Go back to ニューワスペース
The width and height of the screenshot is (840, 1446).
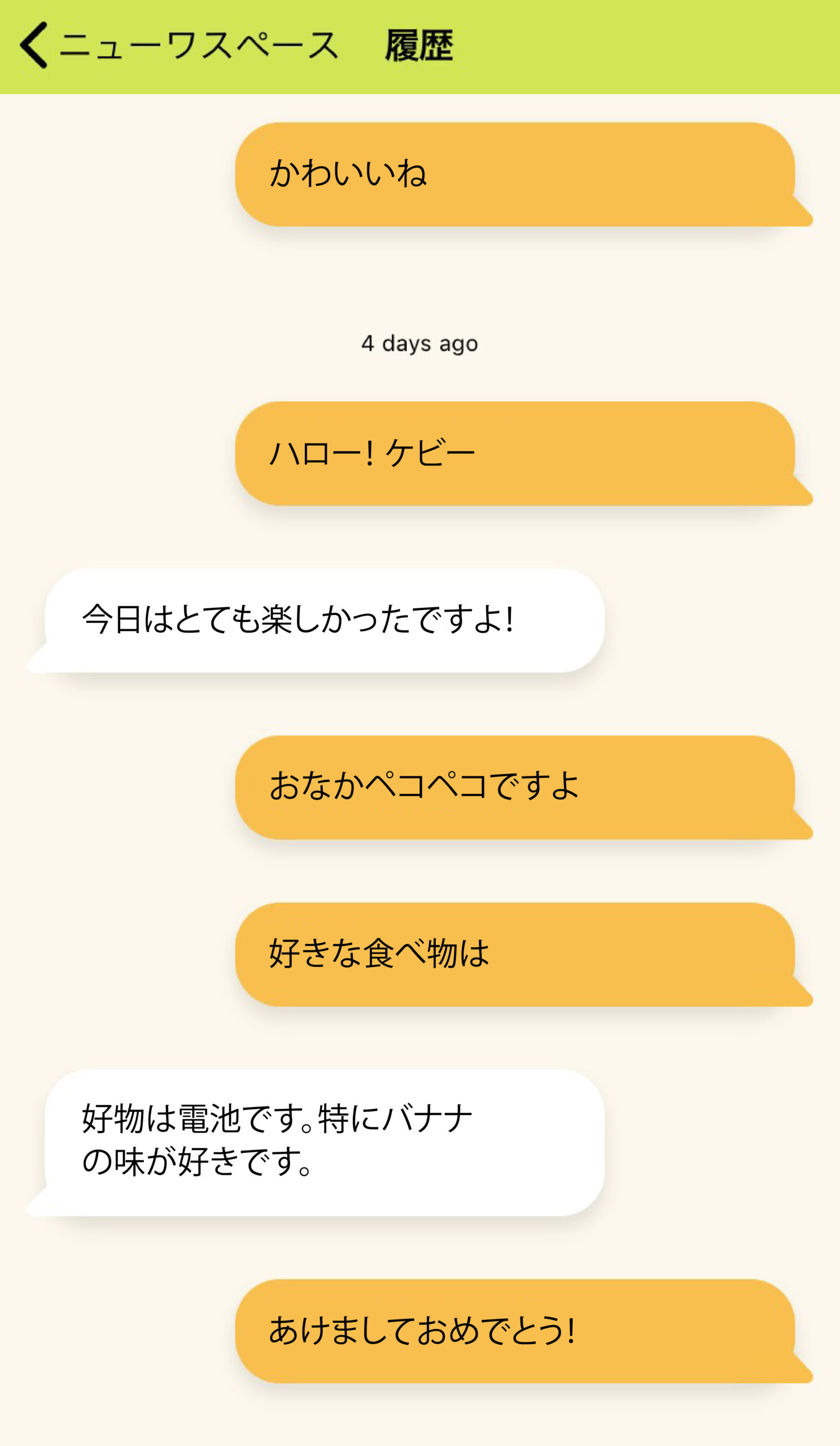point(179,46)
